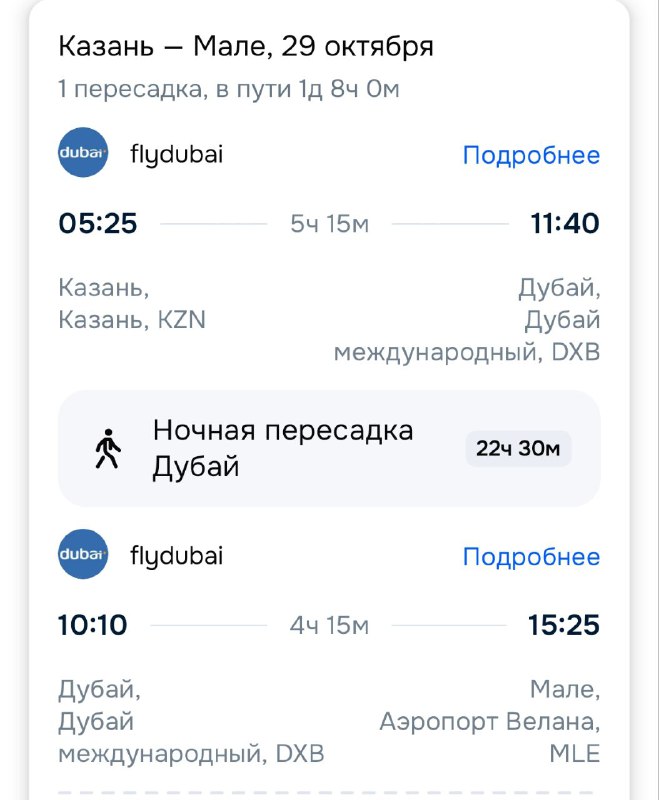Open Подробнее for the 05:25 Kazan–Dubai flight
The height and width of the screenshot is (800, 659).
click(x=531, y=156)
